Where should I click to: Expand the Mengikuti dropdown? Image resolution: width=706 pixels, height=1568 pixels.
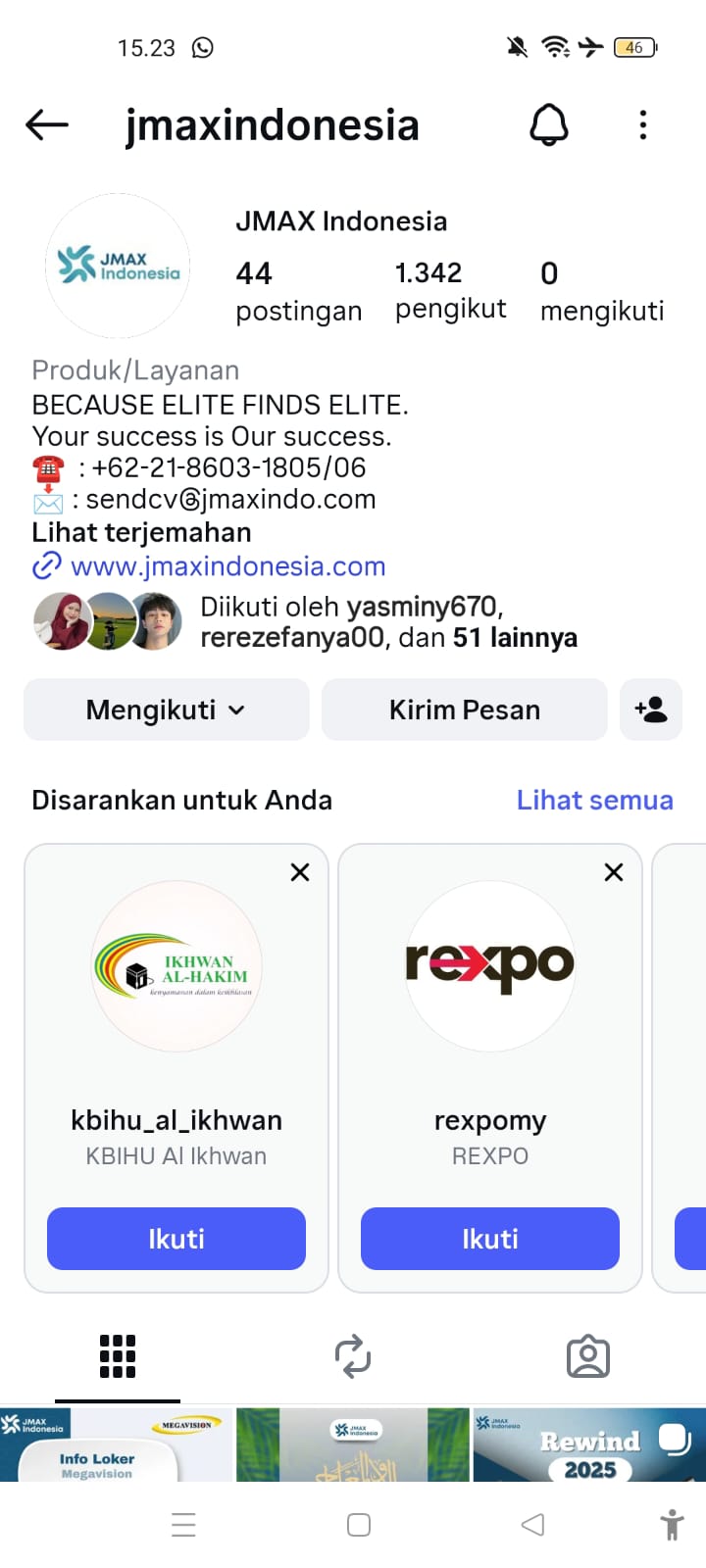tap(166, 710)
